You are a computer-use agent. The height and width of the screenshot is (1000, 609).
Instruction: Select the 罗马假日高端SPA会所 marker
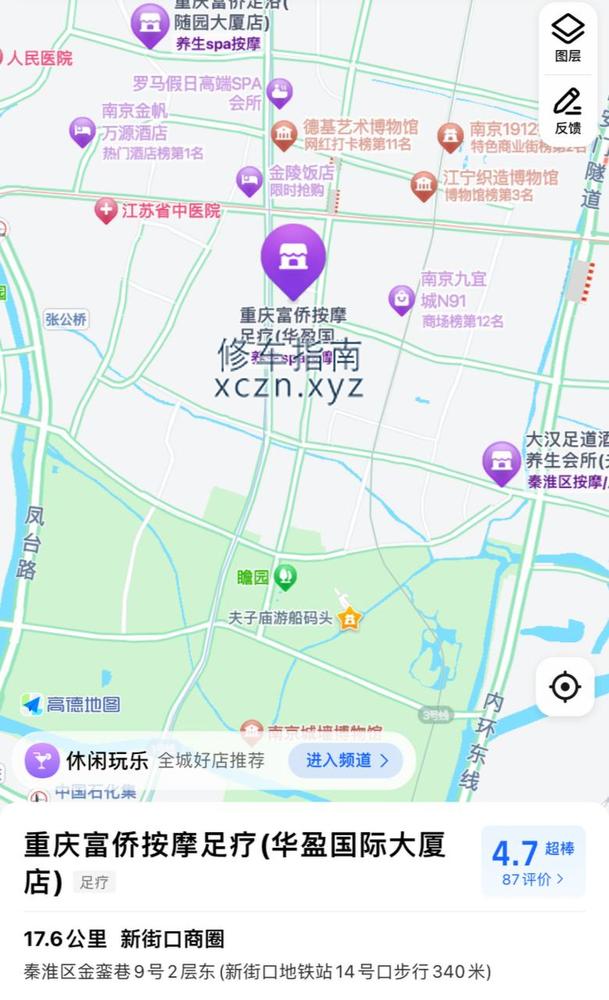[x=280, y=93]
